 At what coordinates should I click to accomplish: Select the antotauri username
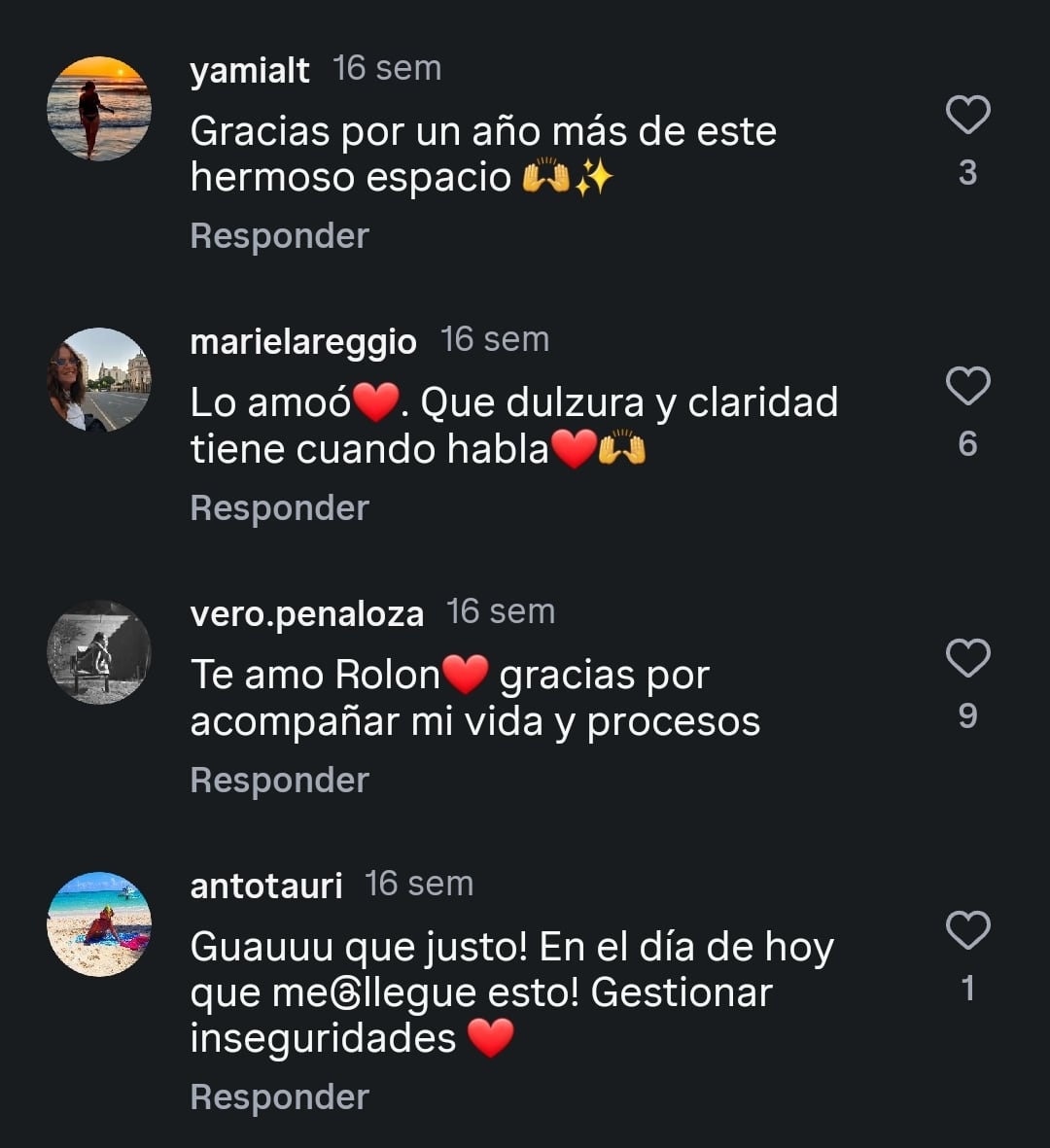pos(265,885)
